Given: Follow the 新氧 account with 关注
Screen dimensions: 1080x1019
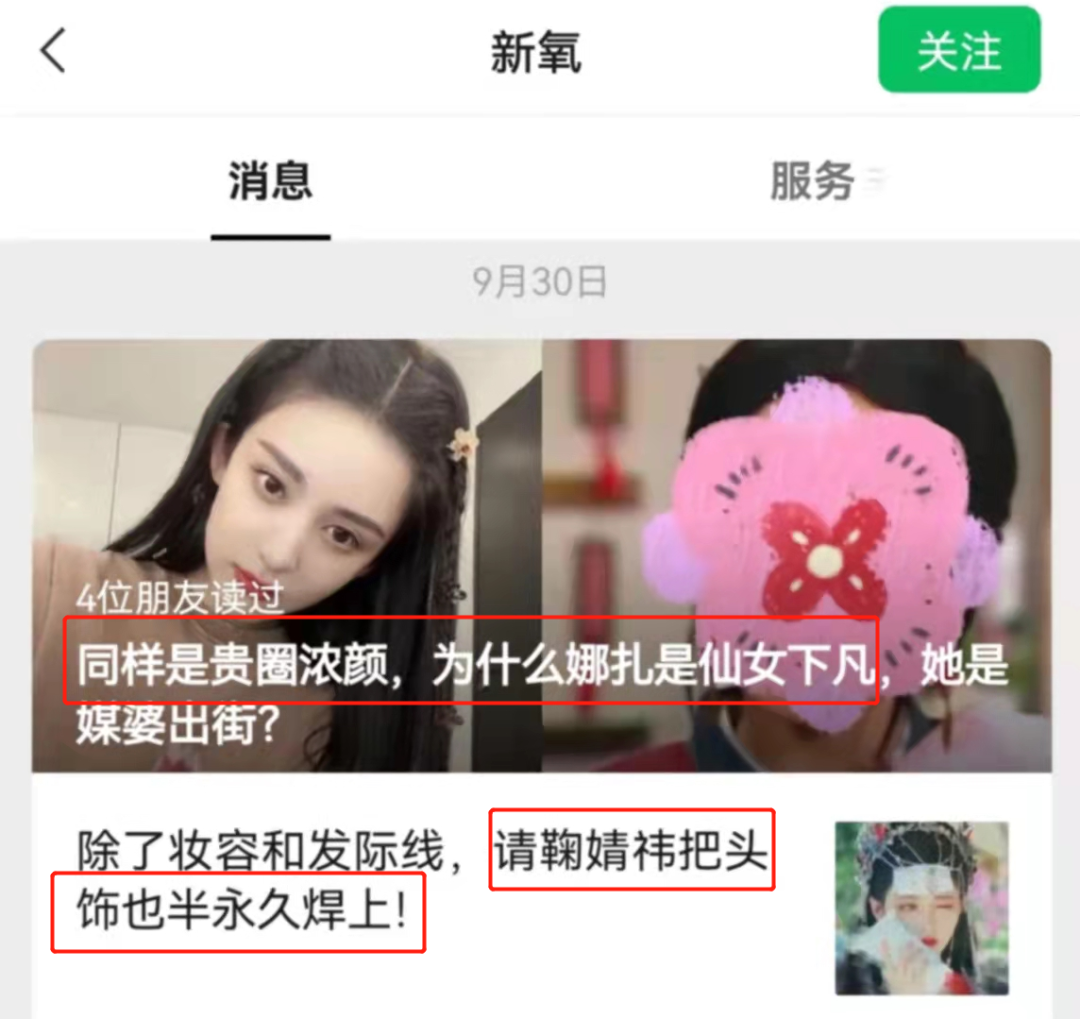Looking at the screenshot, I should coord(959,51).
